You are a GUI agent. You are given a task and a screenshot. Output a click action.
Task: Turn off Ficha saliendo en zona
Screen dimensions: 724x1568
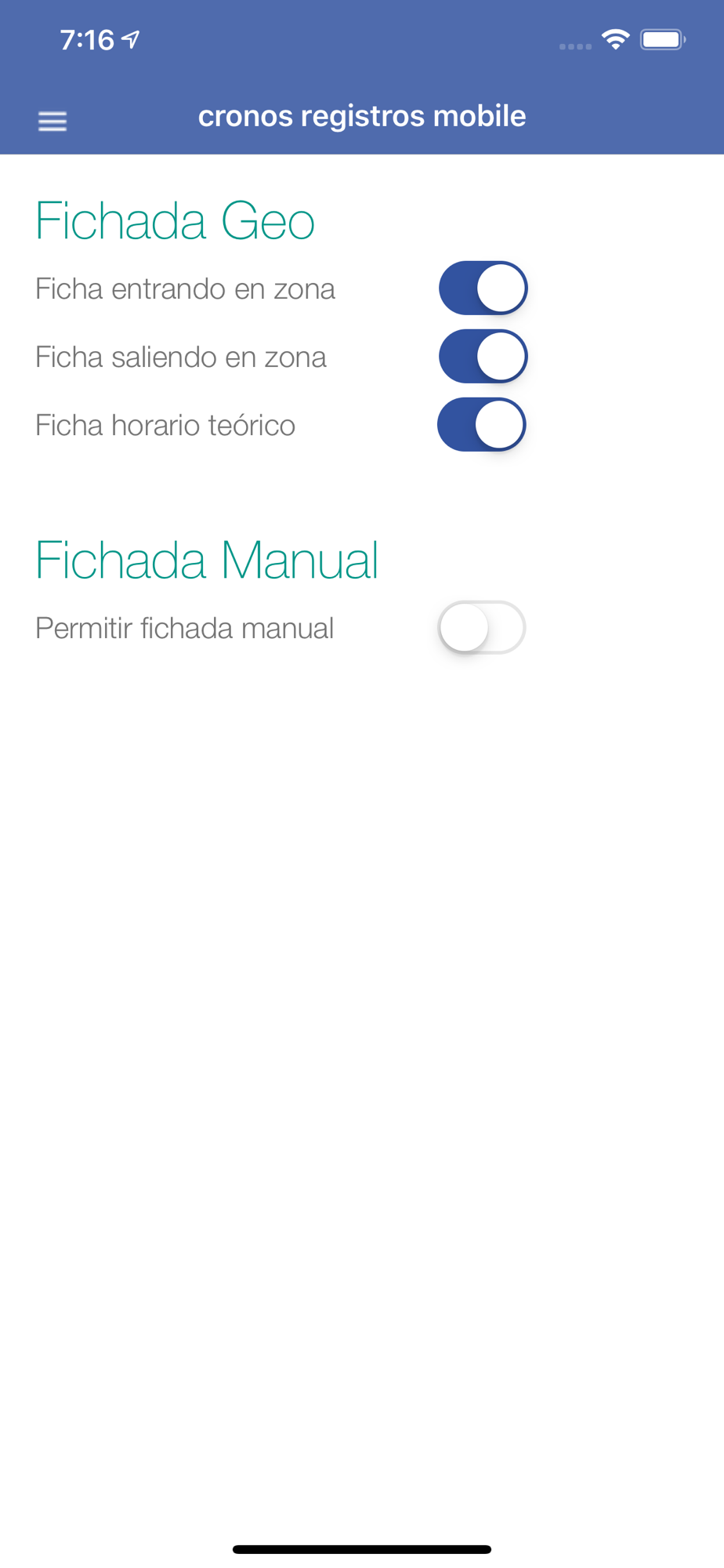coord(483,357)
